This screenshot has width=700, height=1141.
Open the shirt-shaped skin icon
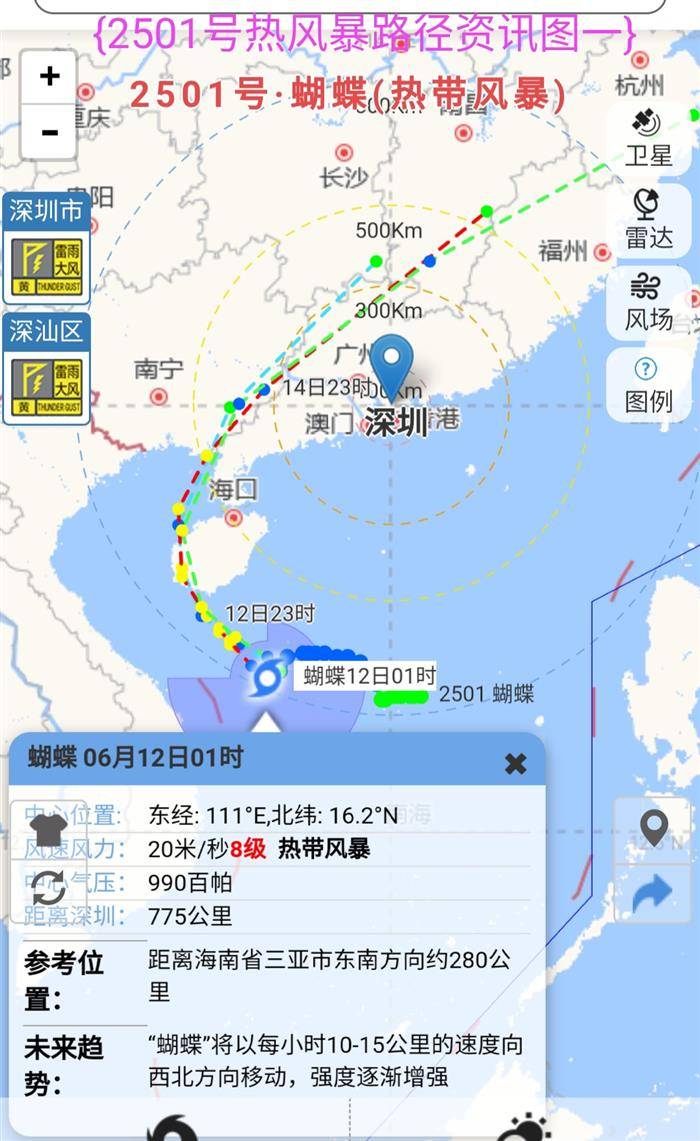click(47, 829)
